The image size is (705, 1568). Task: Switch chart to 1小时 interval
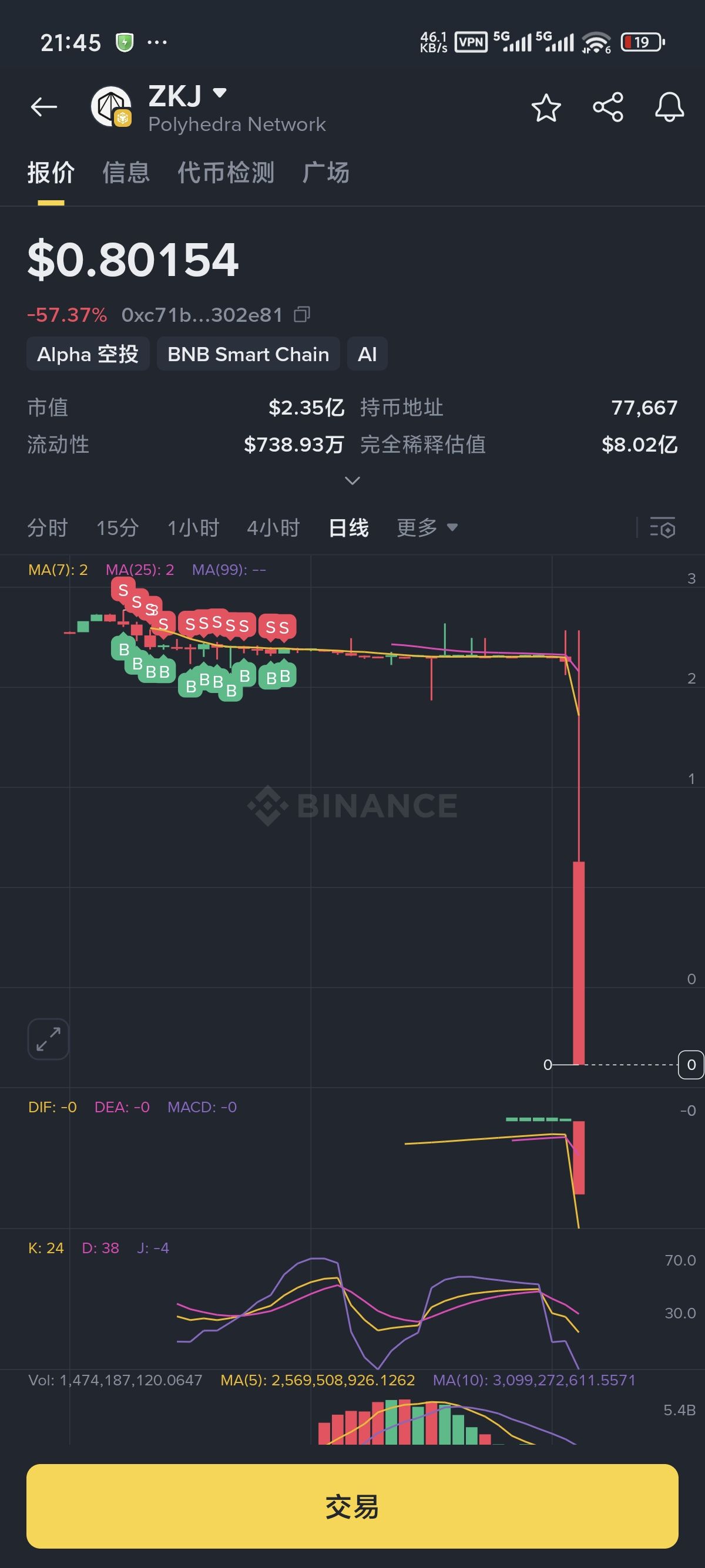[193, 528]
